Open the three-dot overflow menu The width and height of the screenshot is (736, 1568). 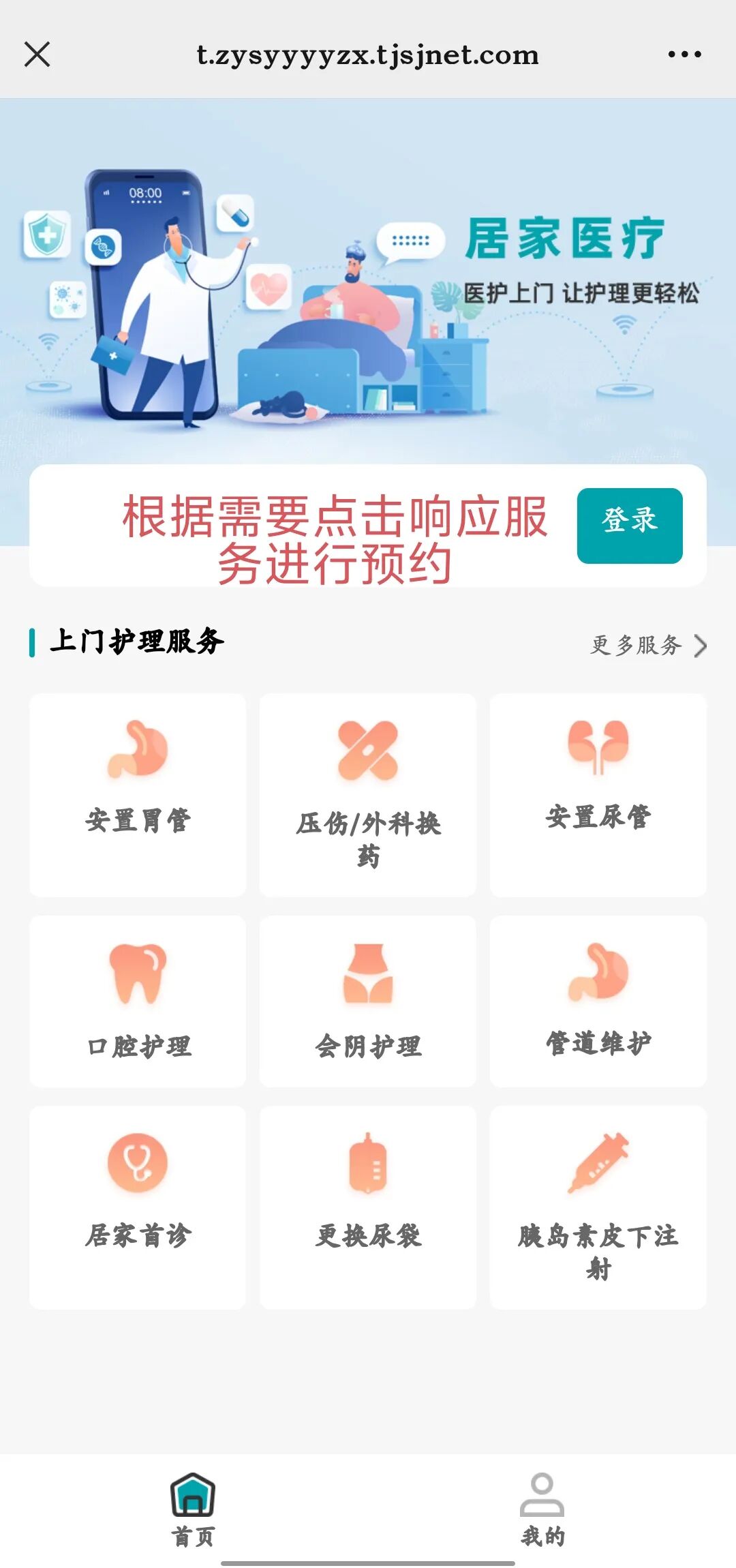click(684, 55)
